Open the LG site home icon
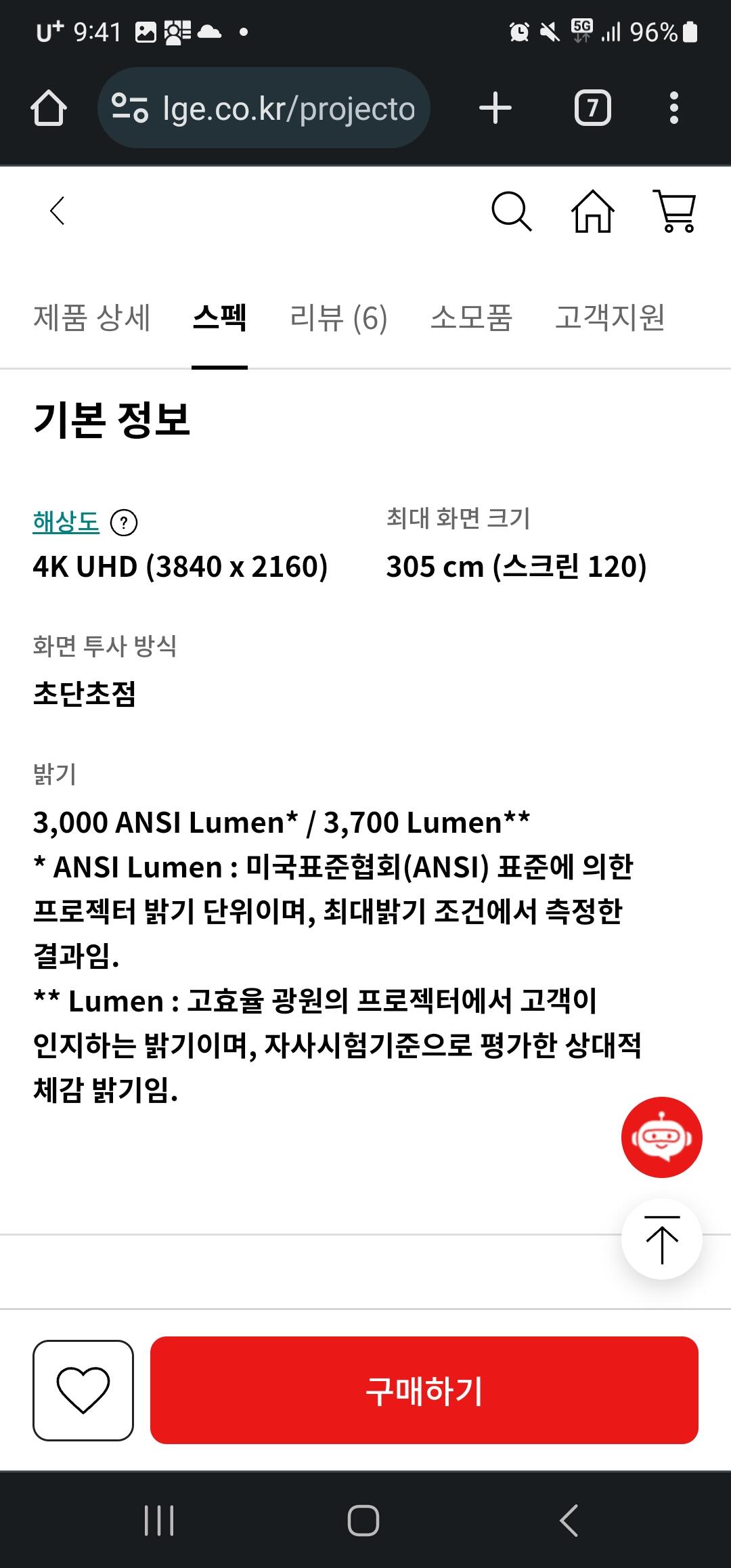This screenshot has height=1568, width=731. pyautogui.click(x=593, y=211)
